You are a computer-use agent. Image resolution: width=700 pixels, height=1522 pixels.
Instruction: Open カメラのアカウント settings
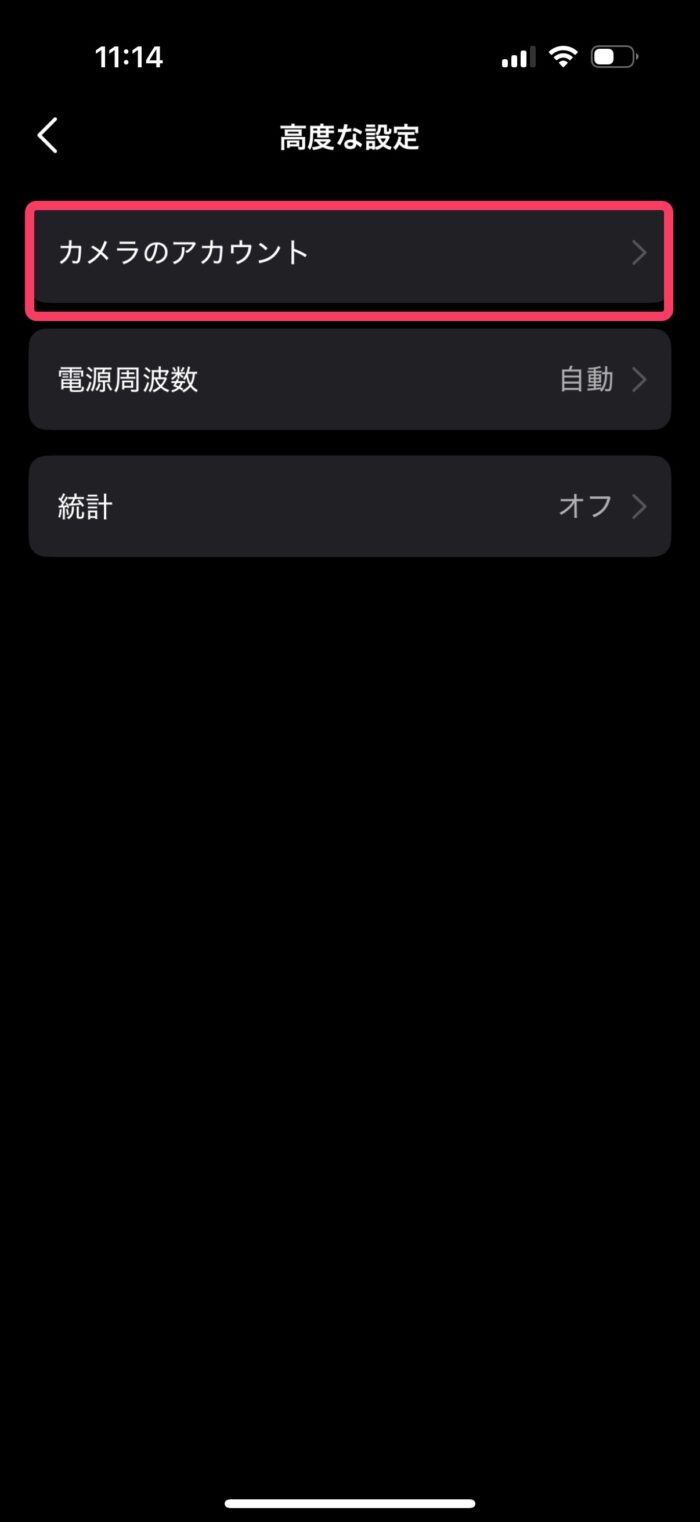pos(349,253)
